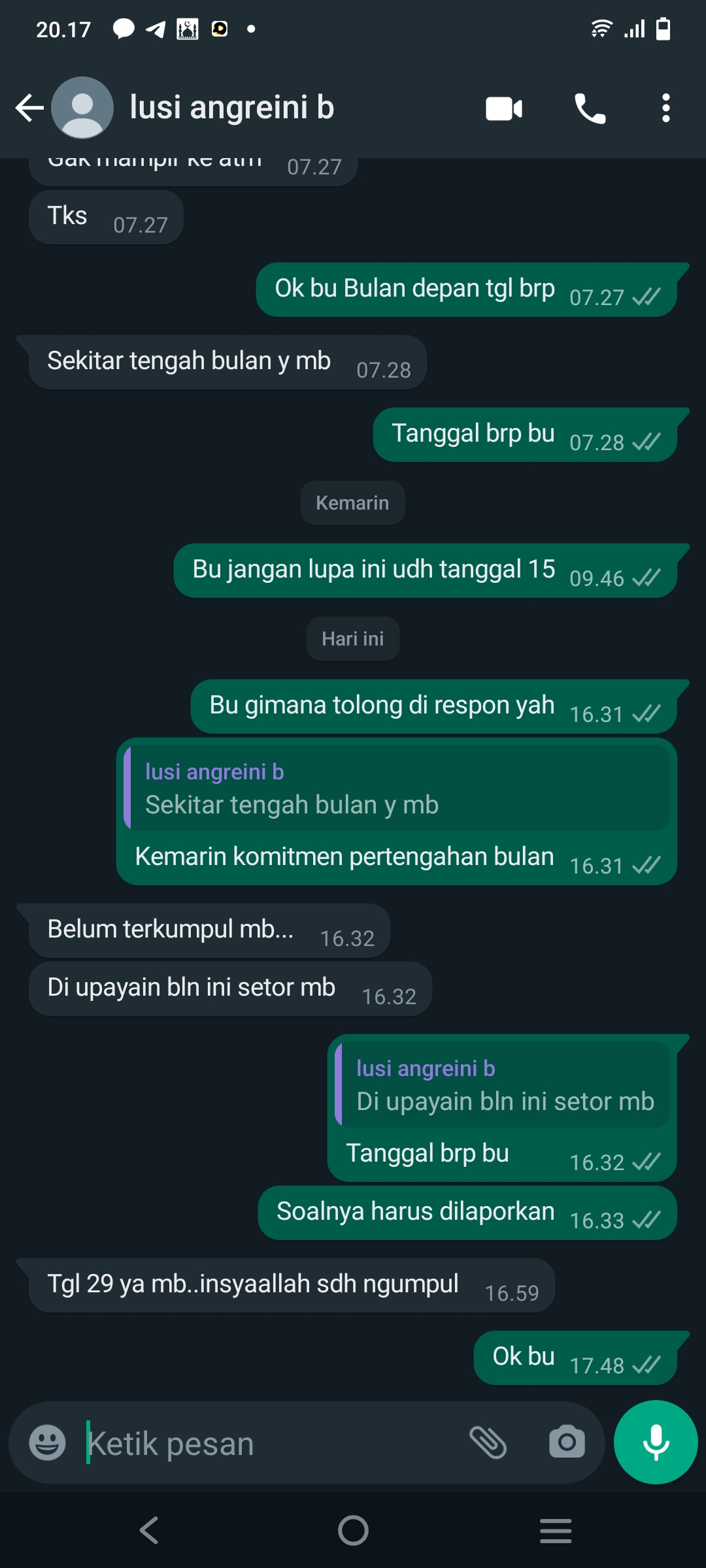The image size is (706, 1568).
Task: Tap the voice message microphone button
Action: [656, 1442]
